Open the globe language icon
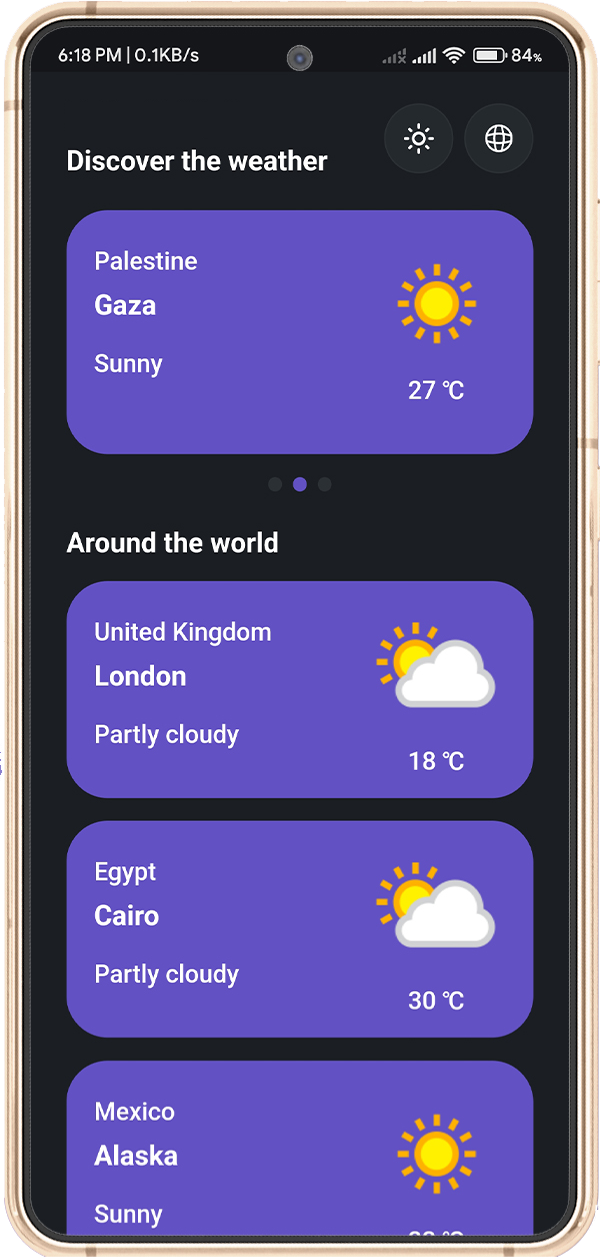This screenshot has width=600, height=1259. (498, 138)
